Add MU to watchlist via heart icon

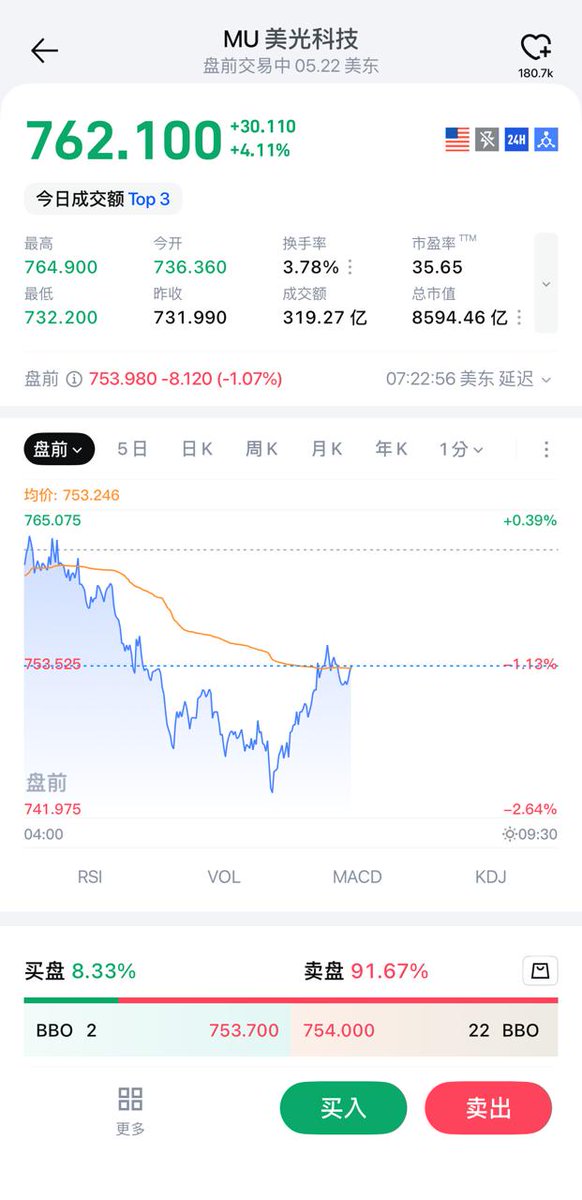click(536, 47)
